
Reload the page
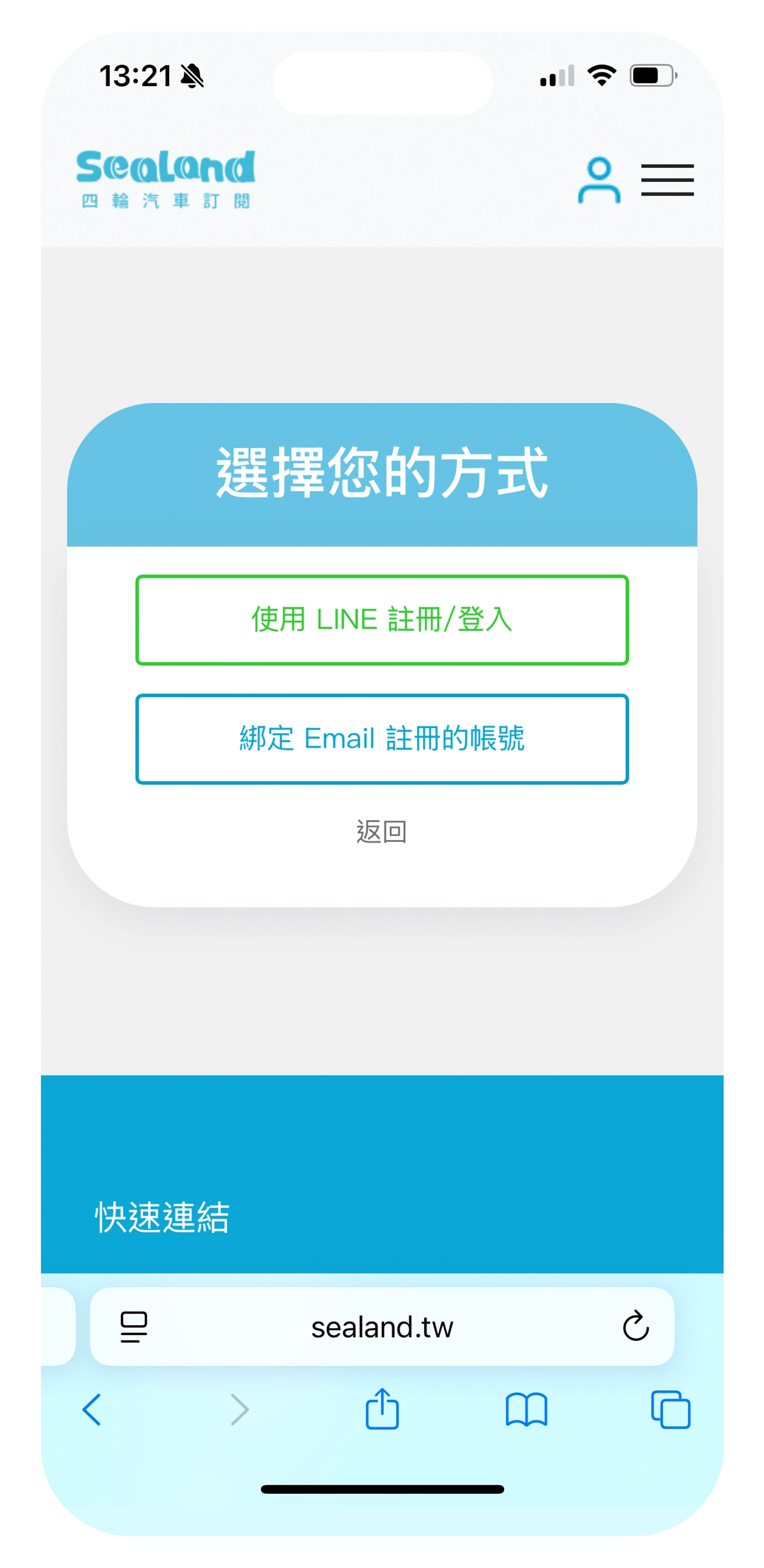pos(636,1327)
